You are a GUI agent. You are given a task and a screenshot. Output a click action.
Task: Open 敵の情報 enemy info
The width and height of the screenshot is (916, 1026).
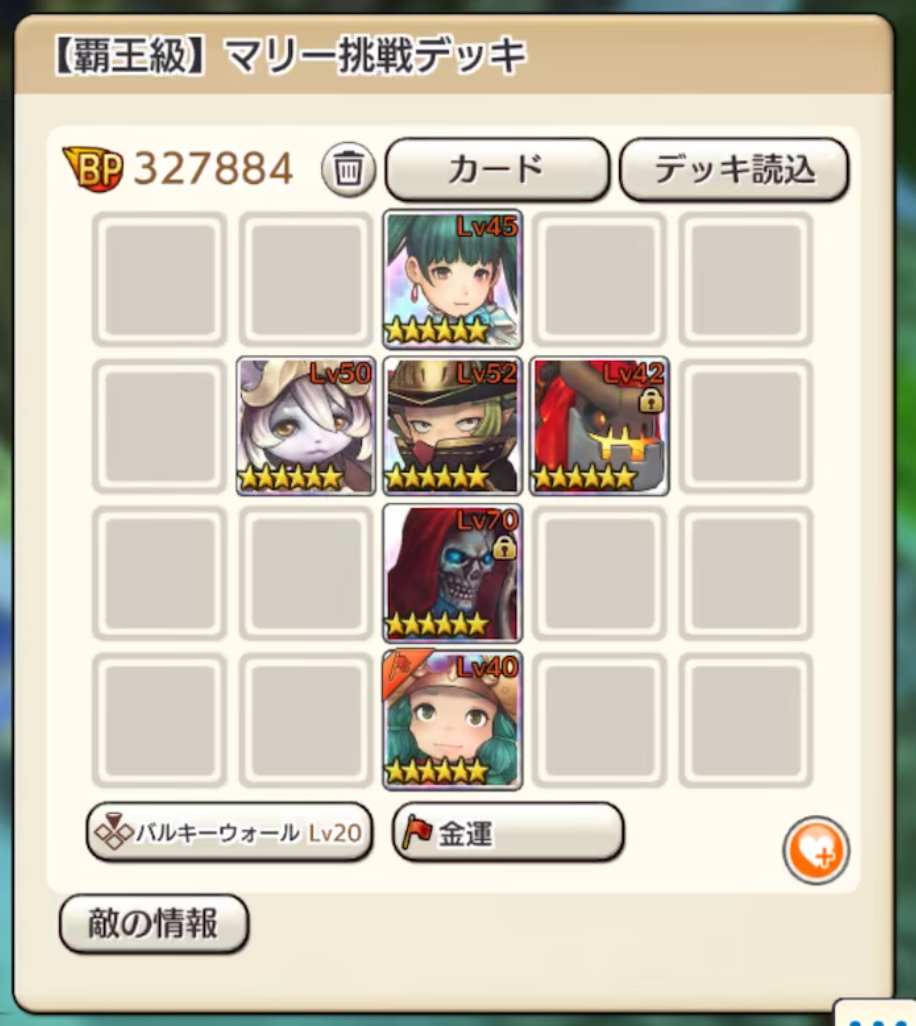pyautogui.click(x=154, y=924)
